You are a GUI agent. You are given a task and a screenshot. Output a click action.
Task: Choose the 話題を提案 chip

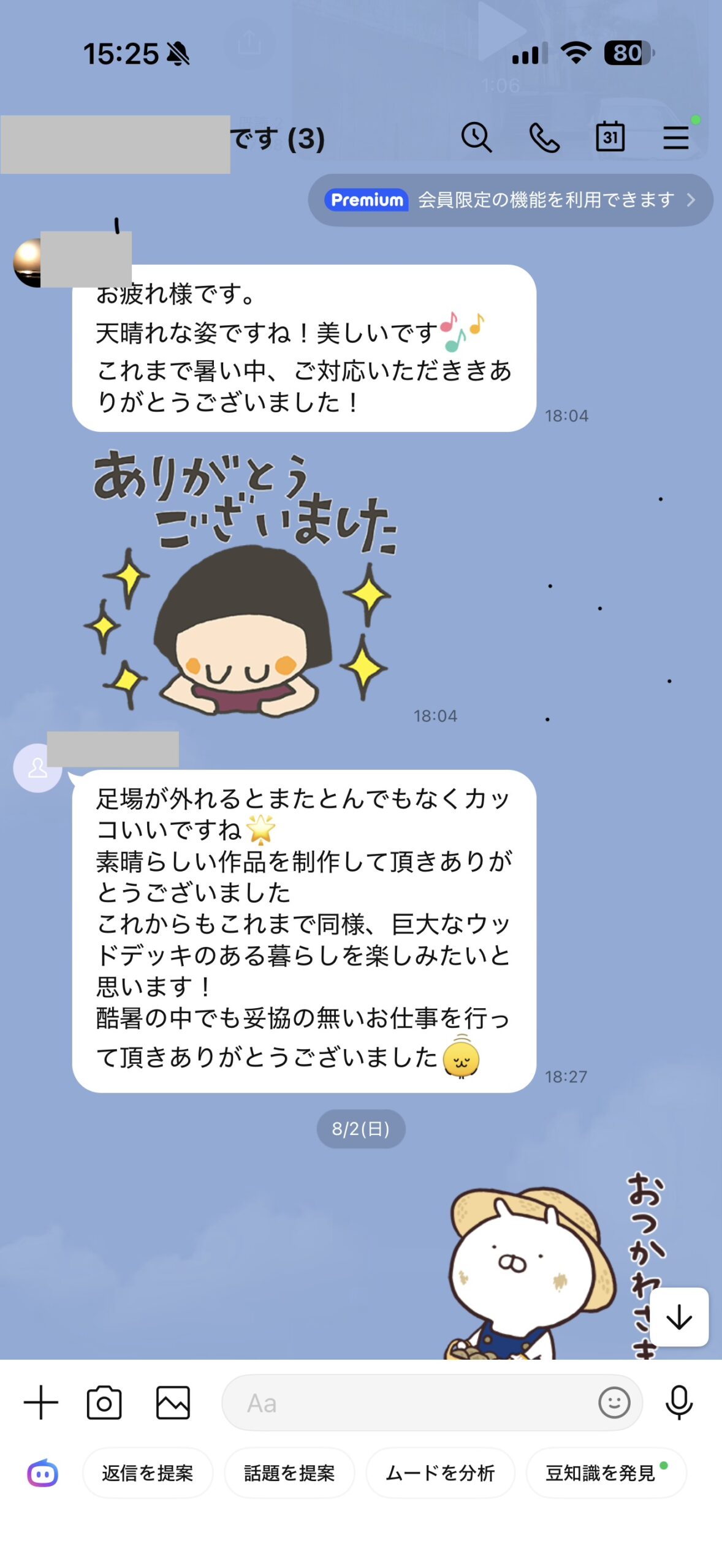pyautogui.click(x=289, y=1473)
